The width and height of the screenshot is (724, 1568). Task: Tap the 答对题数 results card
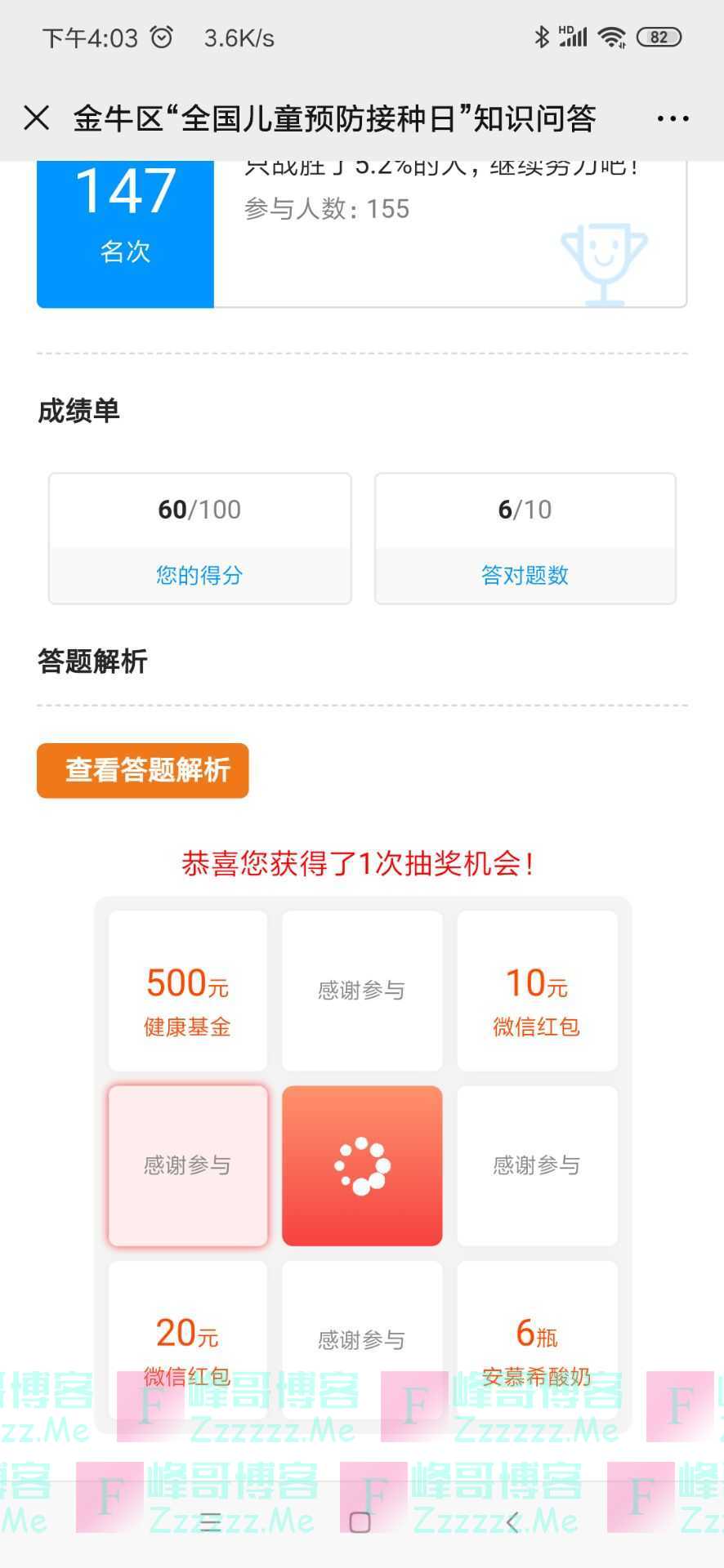pos(525,539)
